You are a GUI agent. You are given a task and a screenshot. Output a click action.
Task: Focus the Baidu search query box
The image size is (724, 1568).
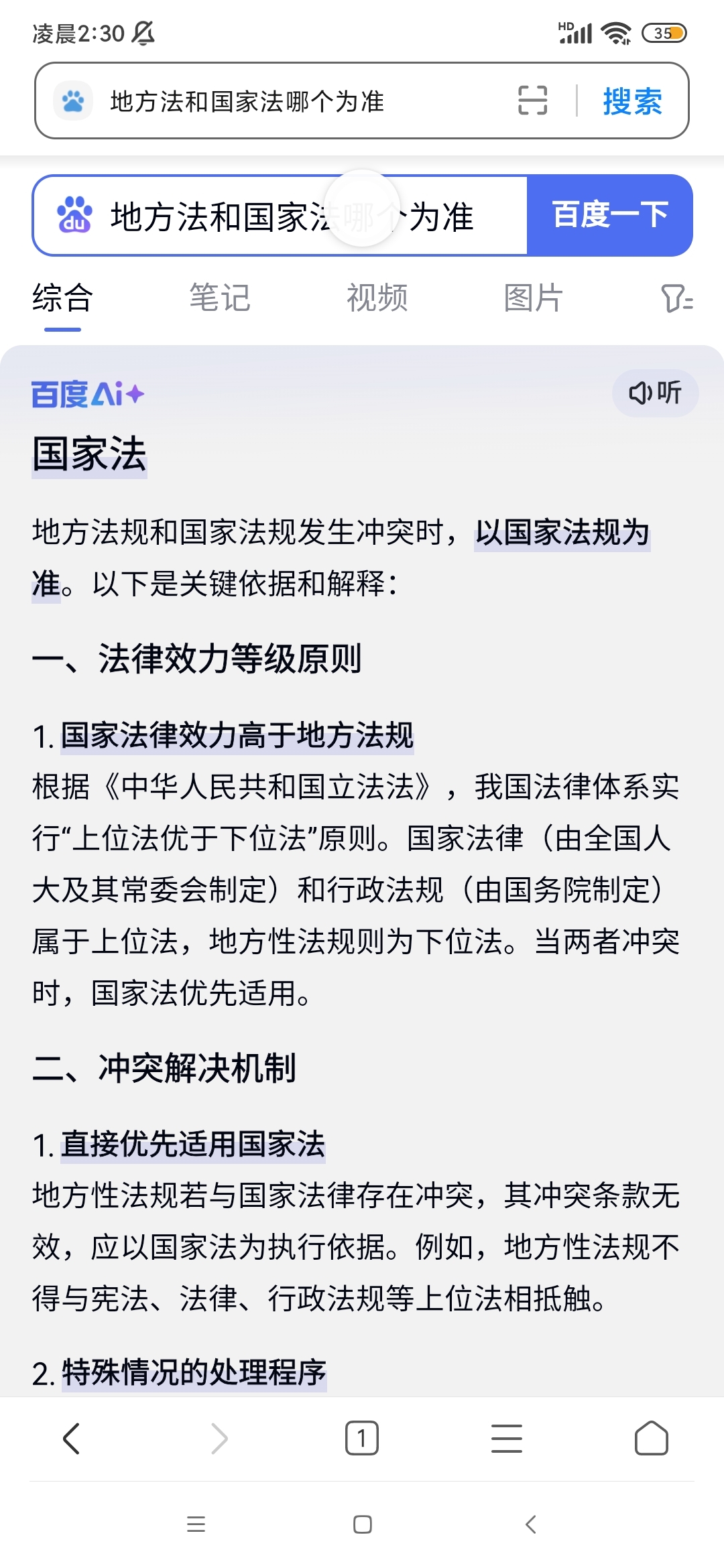coord(280,215)
